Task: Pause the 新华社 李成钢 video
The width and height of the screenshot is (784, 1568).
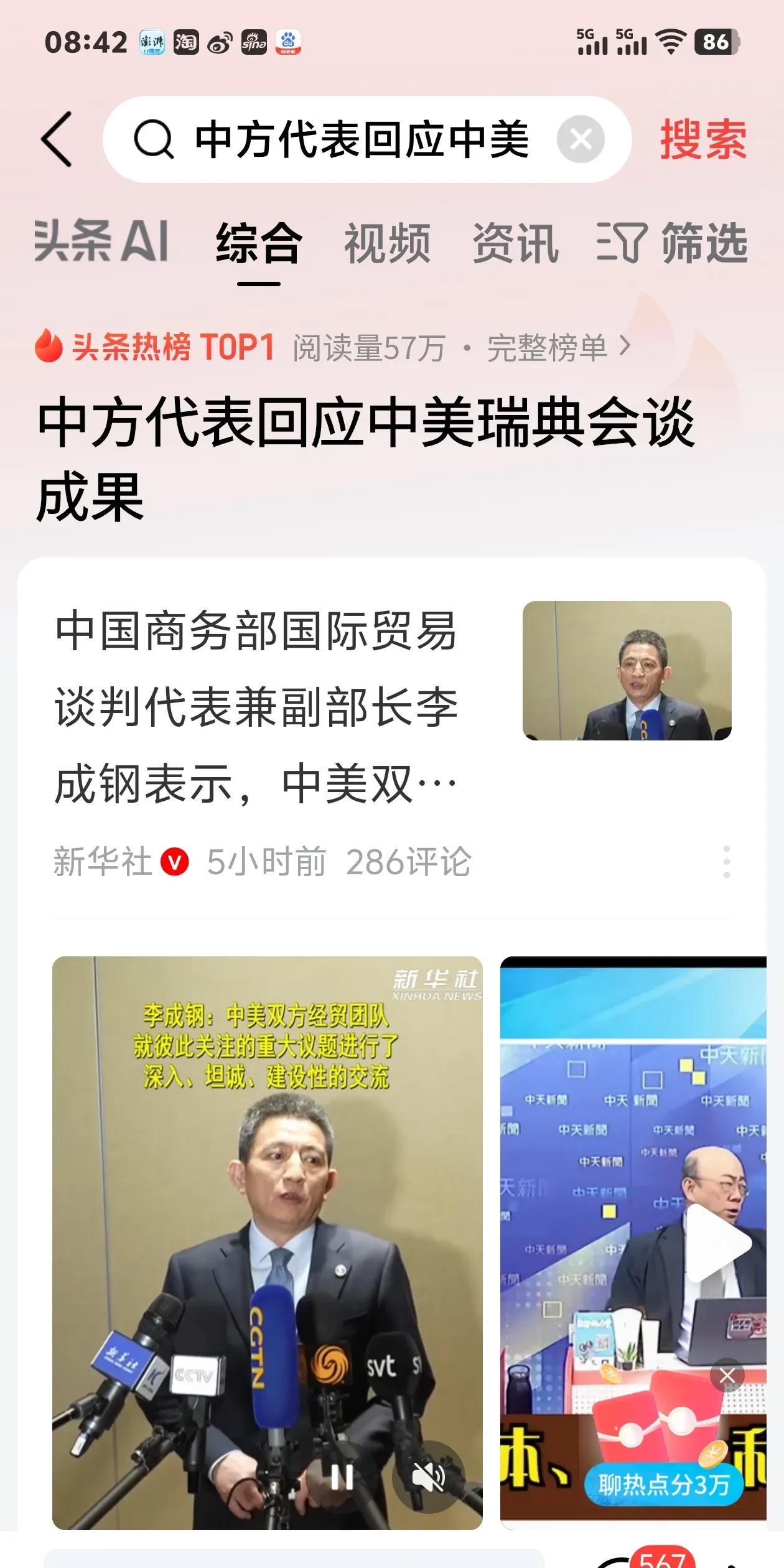Action: [342, 1477]
